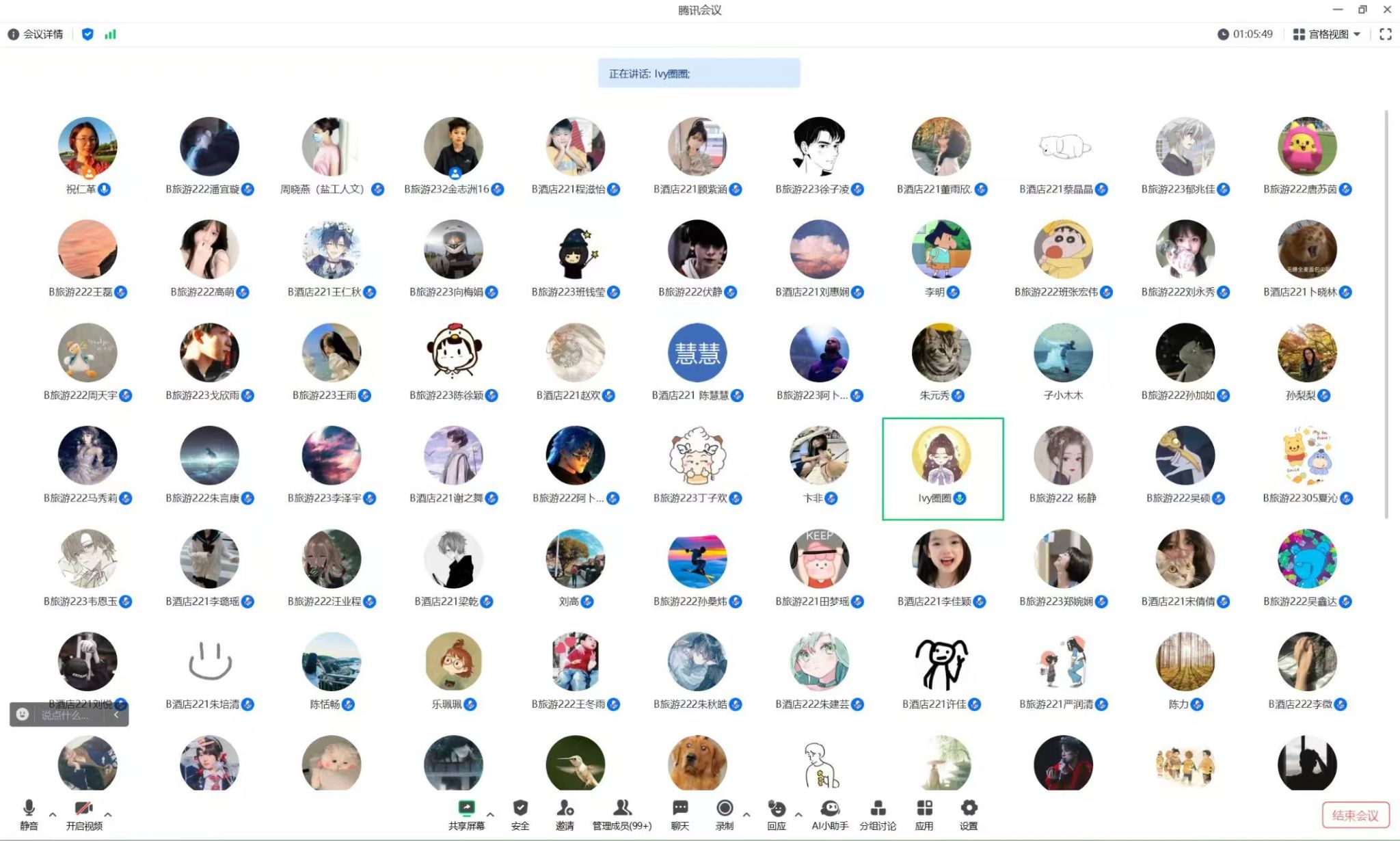Image resolution: width=1400 pixels, height=841 pixels.
Task: Open 回应 reactions
Action: tap(777, 814)
